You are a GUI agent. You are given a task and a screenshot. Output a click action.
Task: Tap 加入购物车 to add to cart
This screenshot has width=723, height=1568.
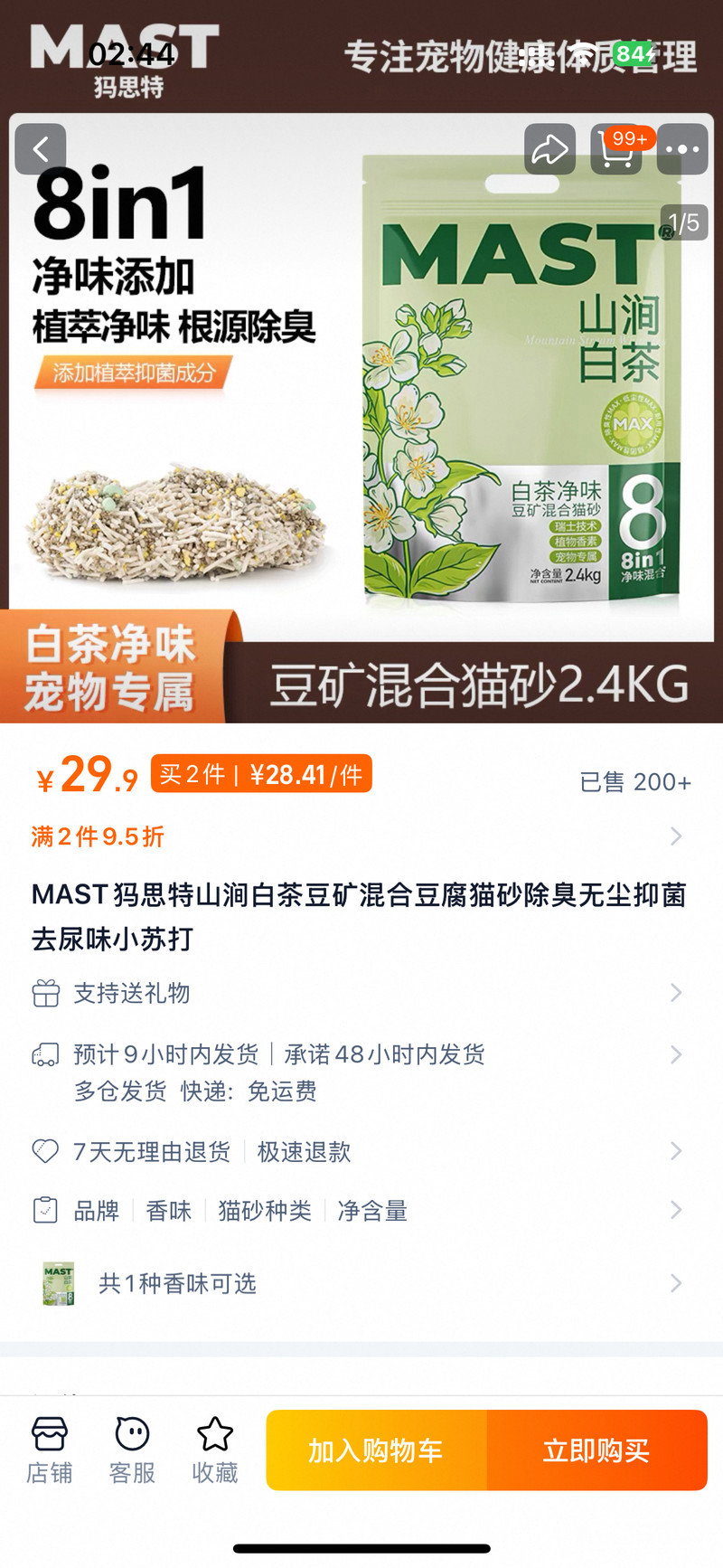coord(377,1450)
